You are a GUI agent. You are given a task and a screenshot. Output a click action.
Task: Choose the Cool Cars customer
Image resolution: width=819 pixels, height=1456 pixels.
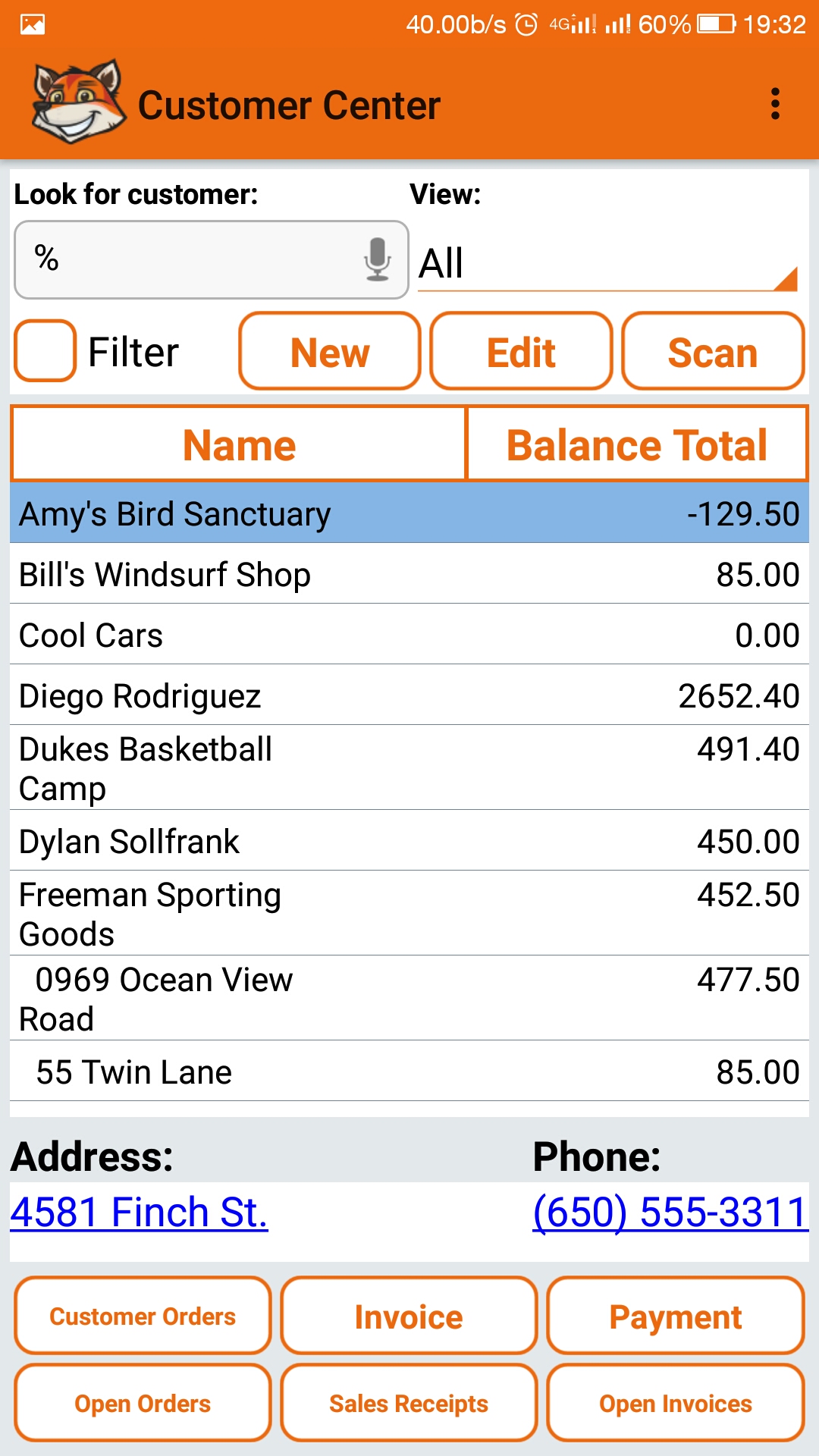point(409,635)
